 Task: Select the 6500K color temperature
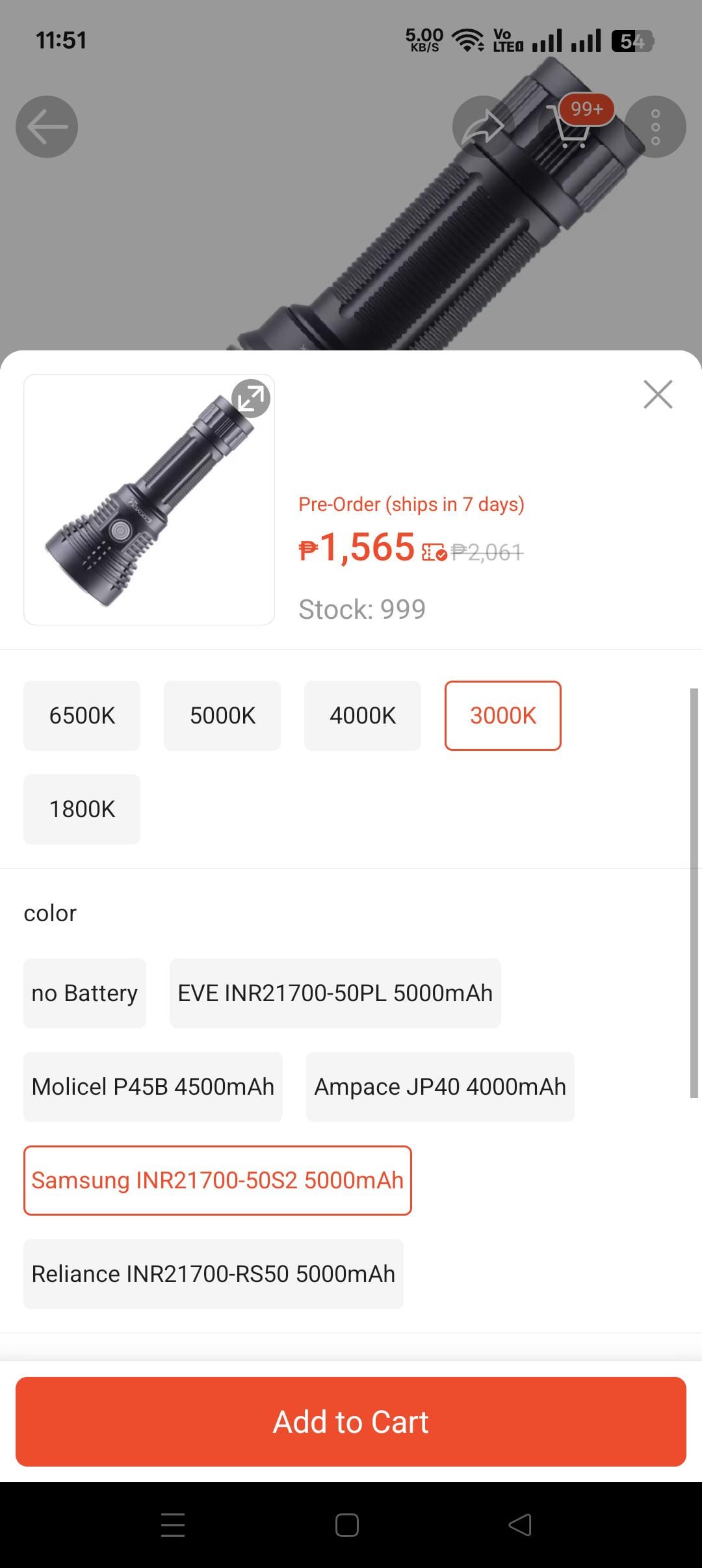[x=82, y=716]
